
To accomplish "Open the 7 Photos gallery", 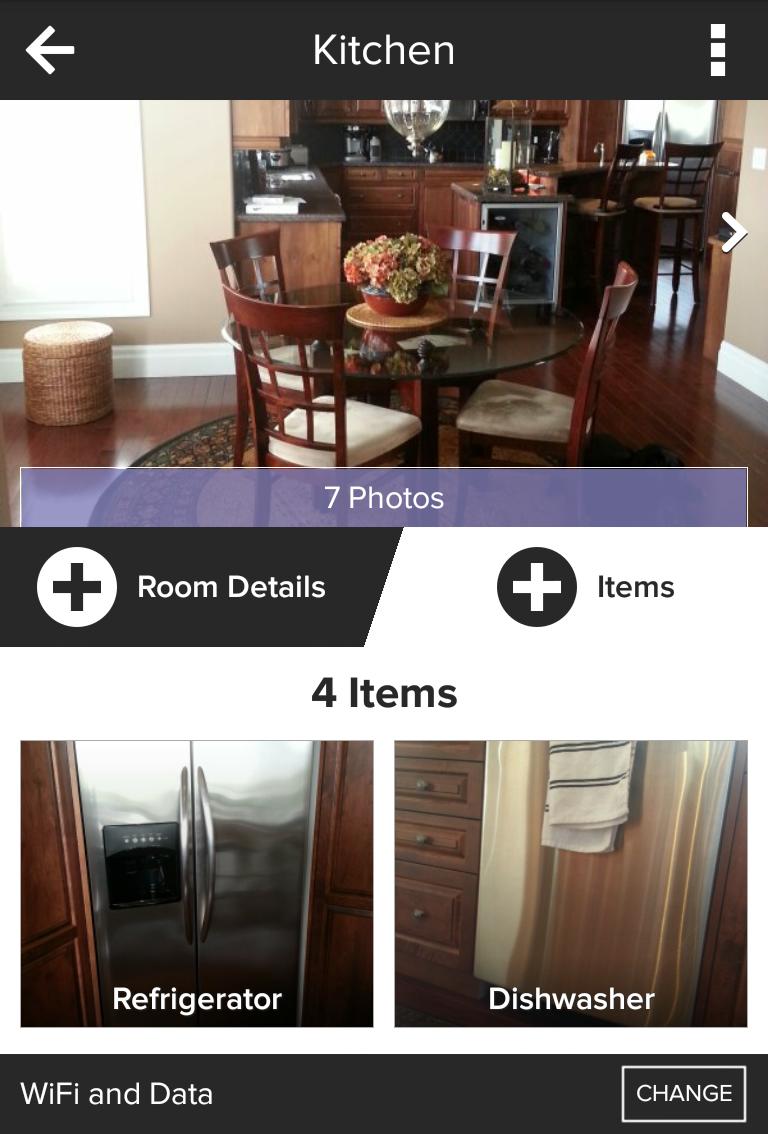I will point(384,497).
